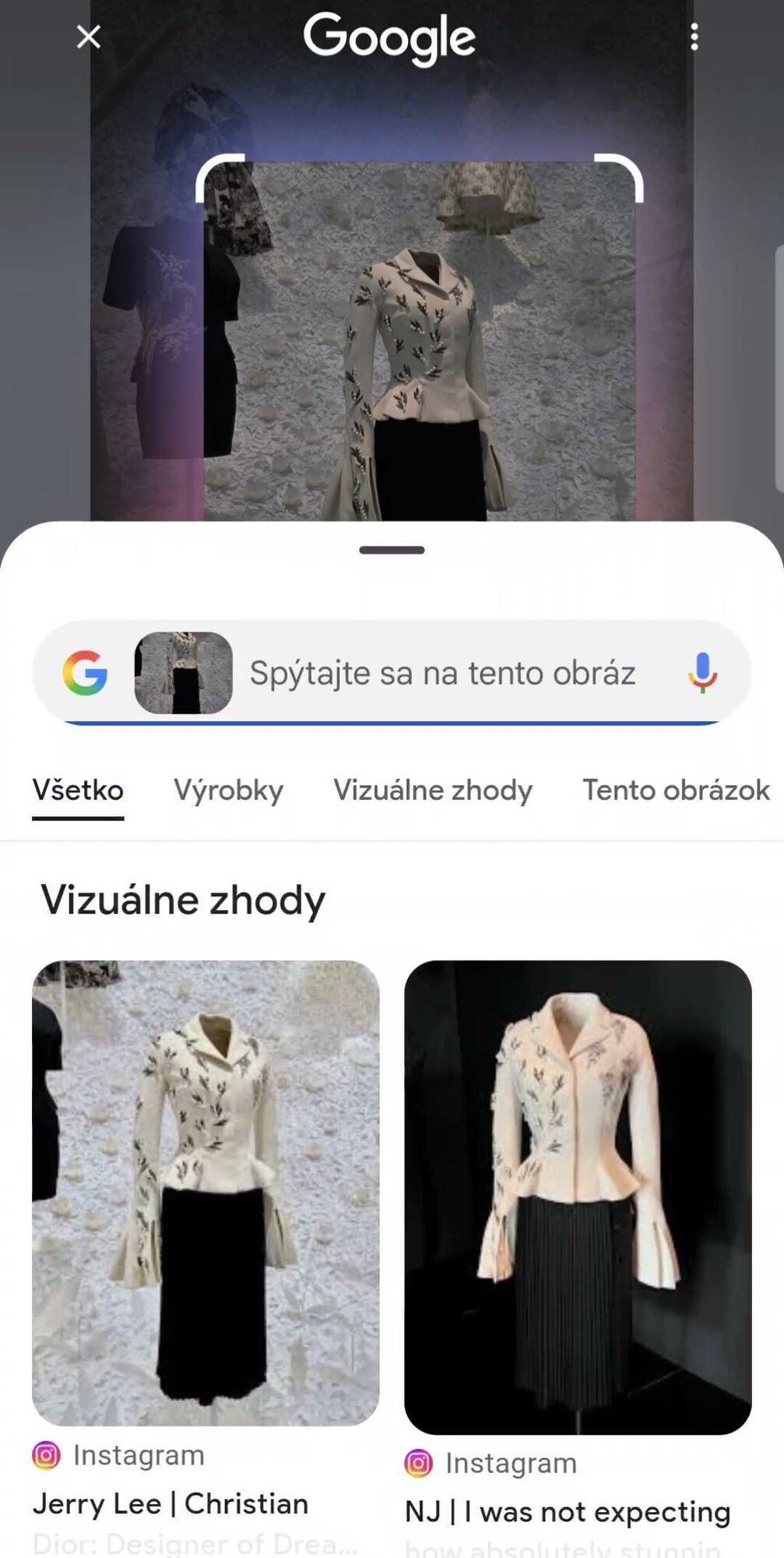The height and width of the screenshot is (1558, 784).
Task: Select the Všetko tab
Action: pos(77,790)
